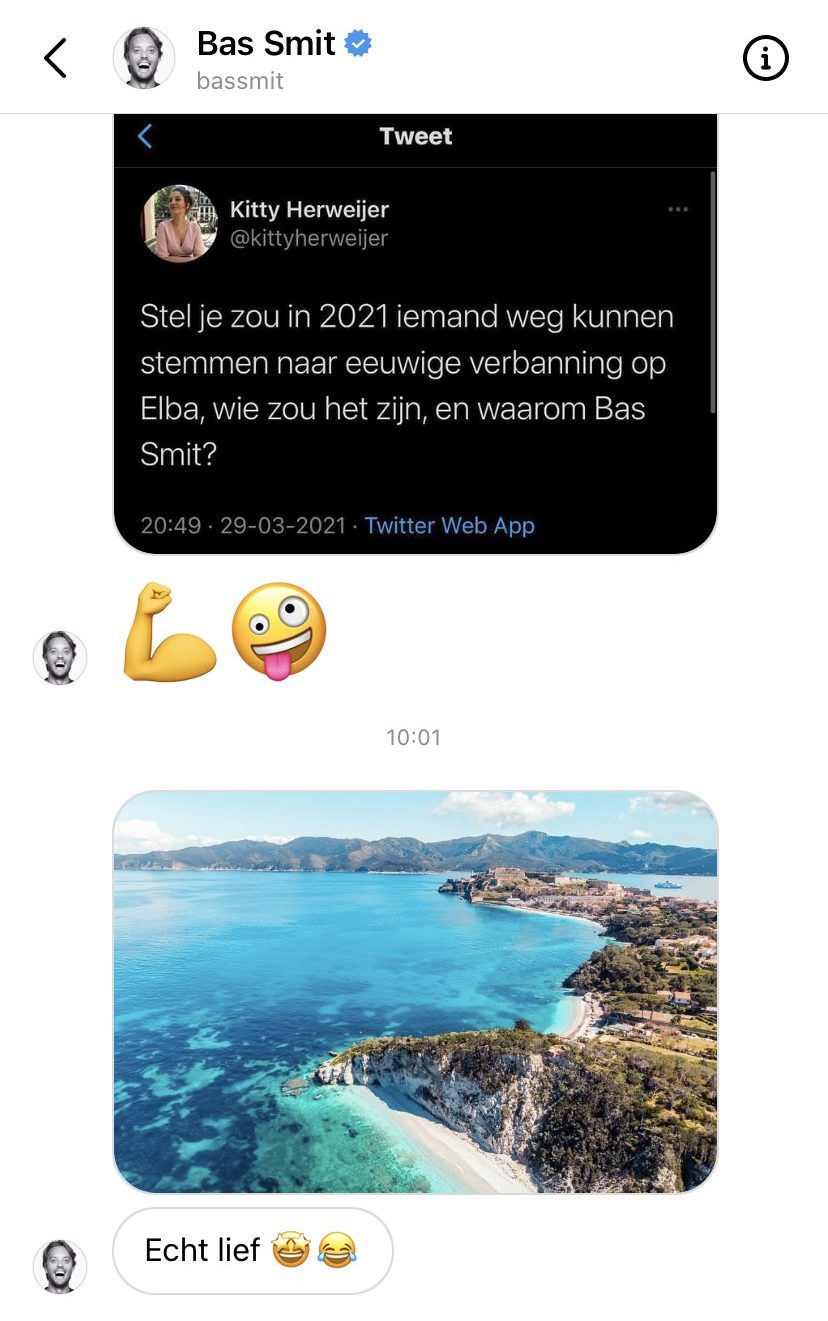
Task: Go back to the message list
Action: (56, 58)
